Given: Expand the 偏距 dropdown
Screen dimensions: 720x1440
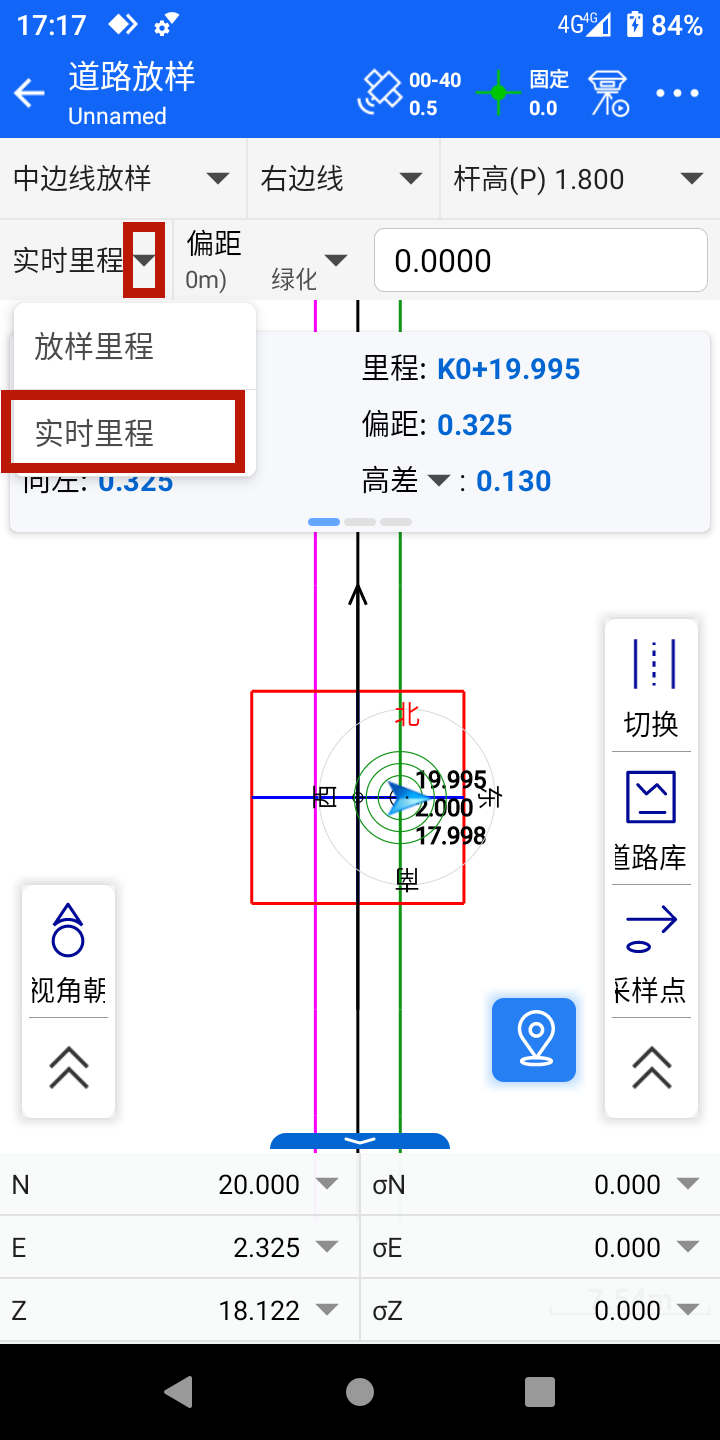Looking at the screenshot, I should (x=267, y=261).
